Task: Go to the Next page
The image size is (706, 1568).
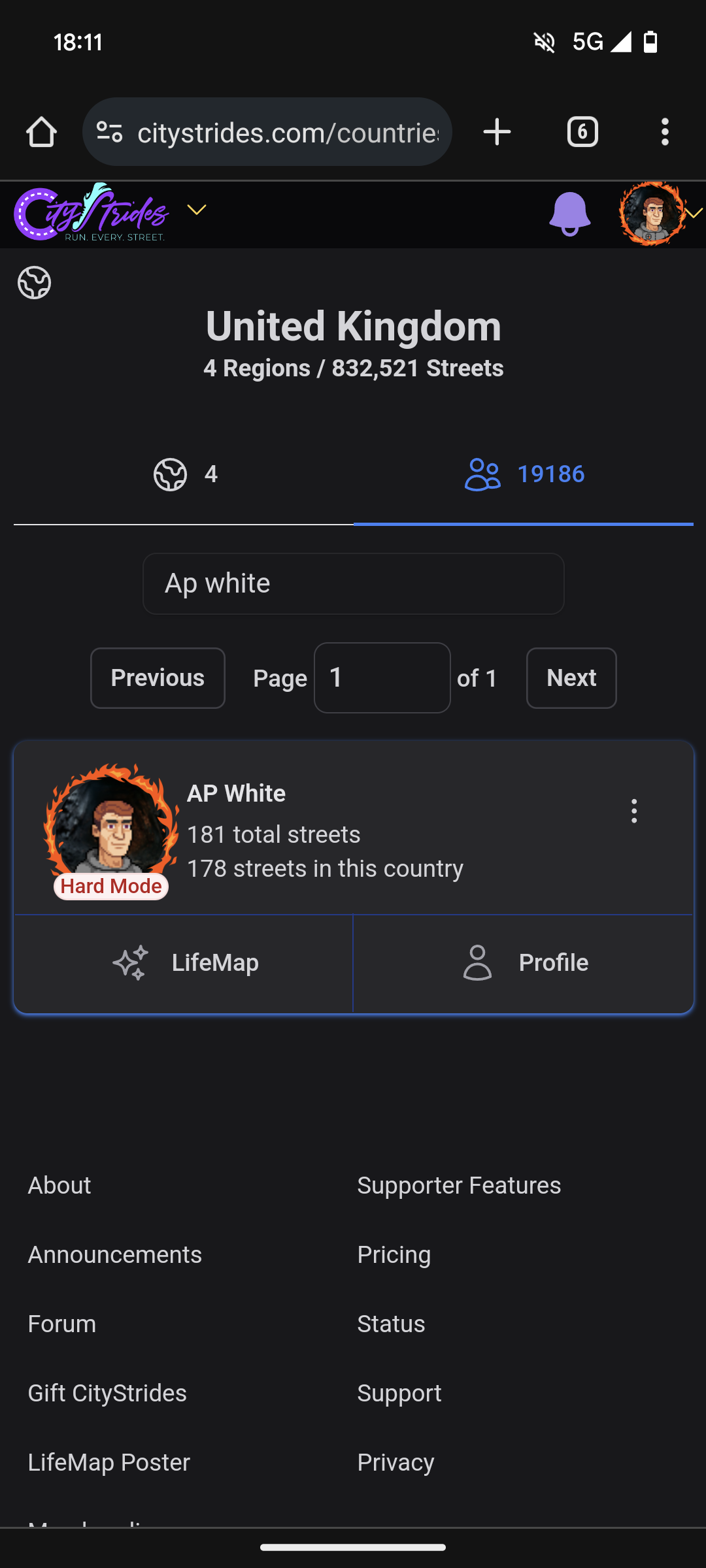Action: click(x=571, y=678)
